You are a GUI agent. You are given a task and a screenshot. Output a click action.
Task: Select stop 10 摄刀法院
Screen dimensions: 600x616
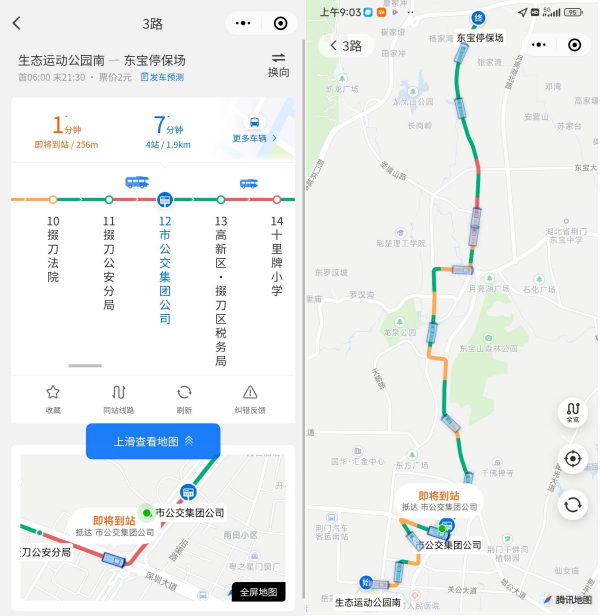(x=53, y=249)
